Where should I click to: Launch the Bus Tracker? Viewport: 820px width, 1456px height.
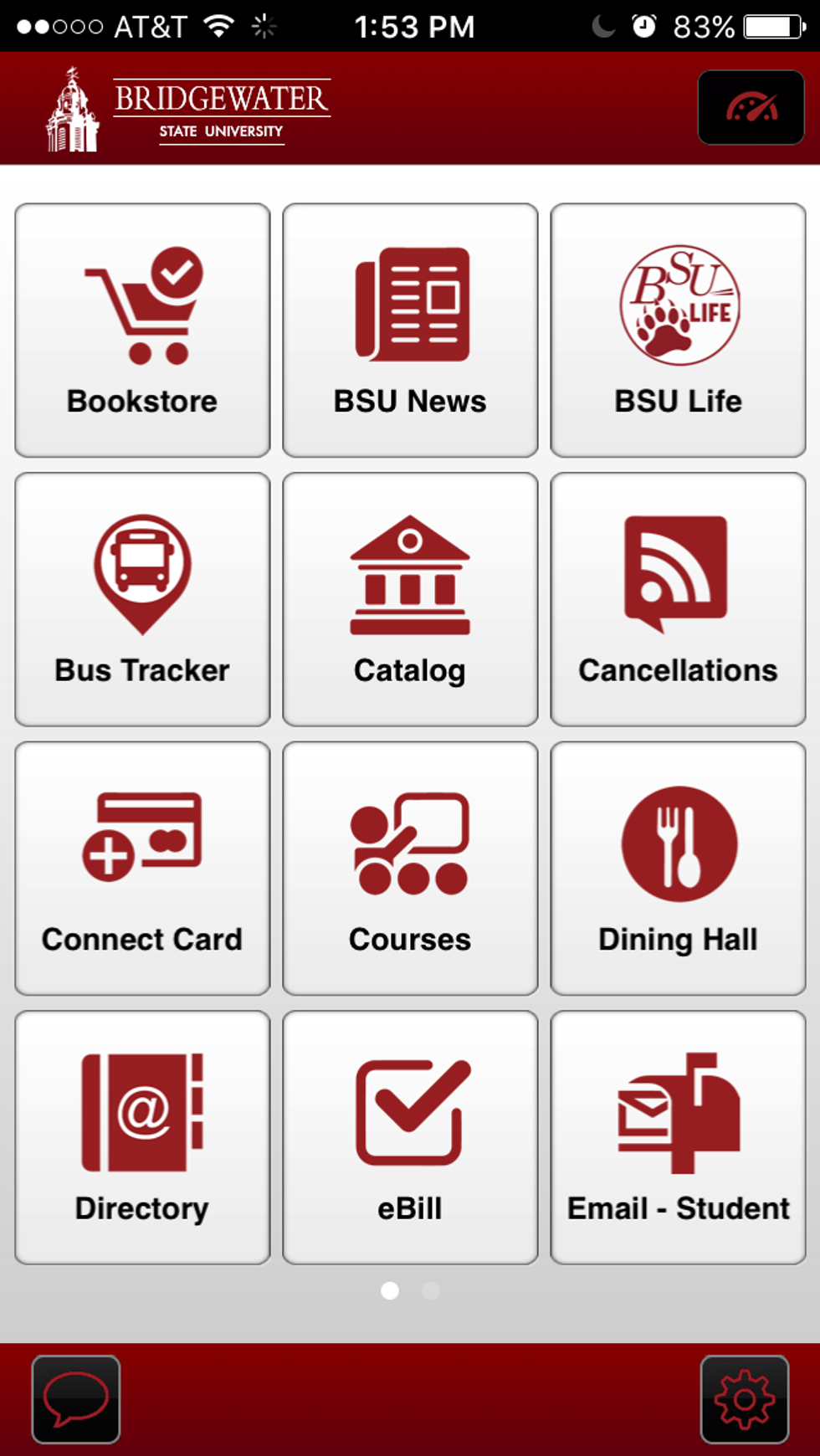[x=142, y=599]
